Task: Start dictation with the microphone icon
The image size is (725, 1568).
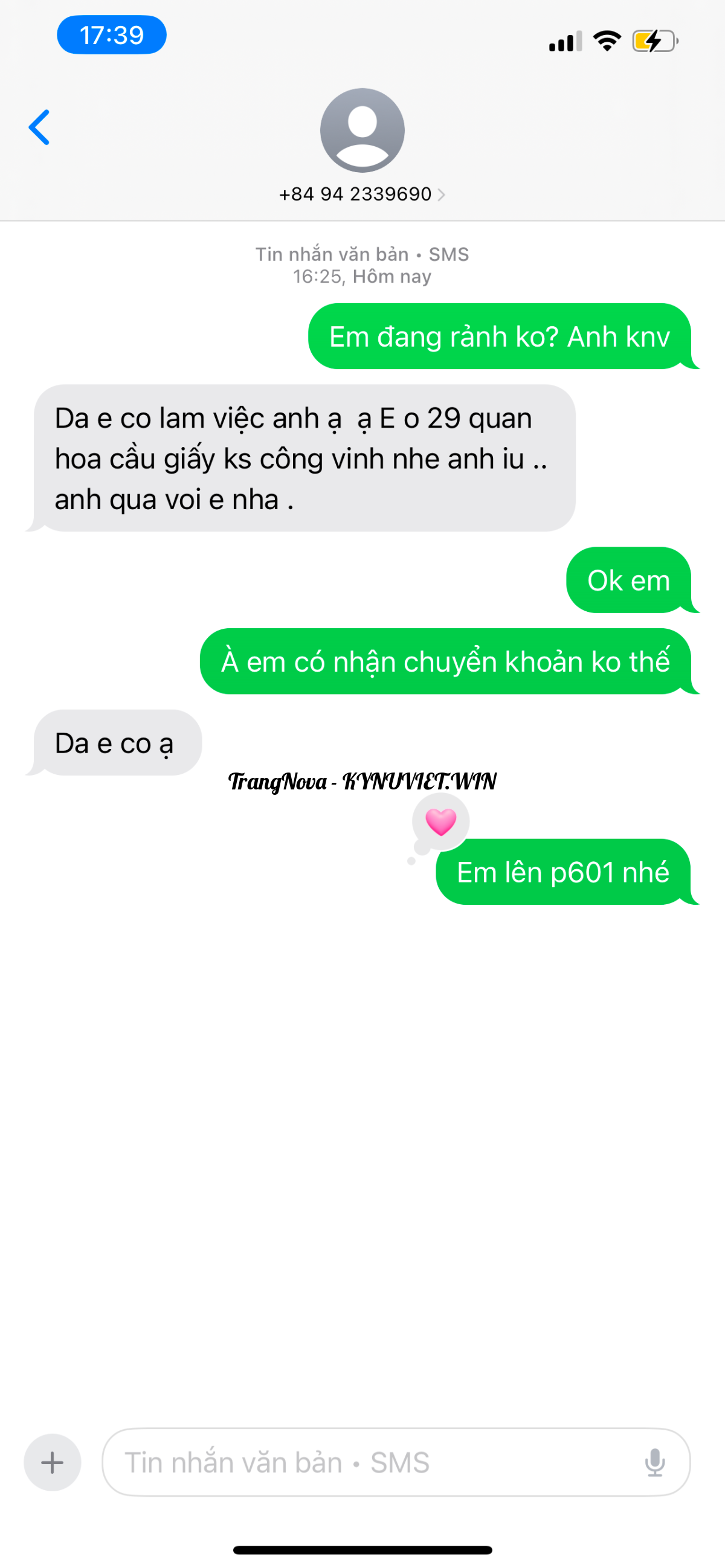Action: pos(654,1462)
